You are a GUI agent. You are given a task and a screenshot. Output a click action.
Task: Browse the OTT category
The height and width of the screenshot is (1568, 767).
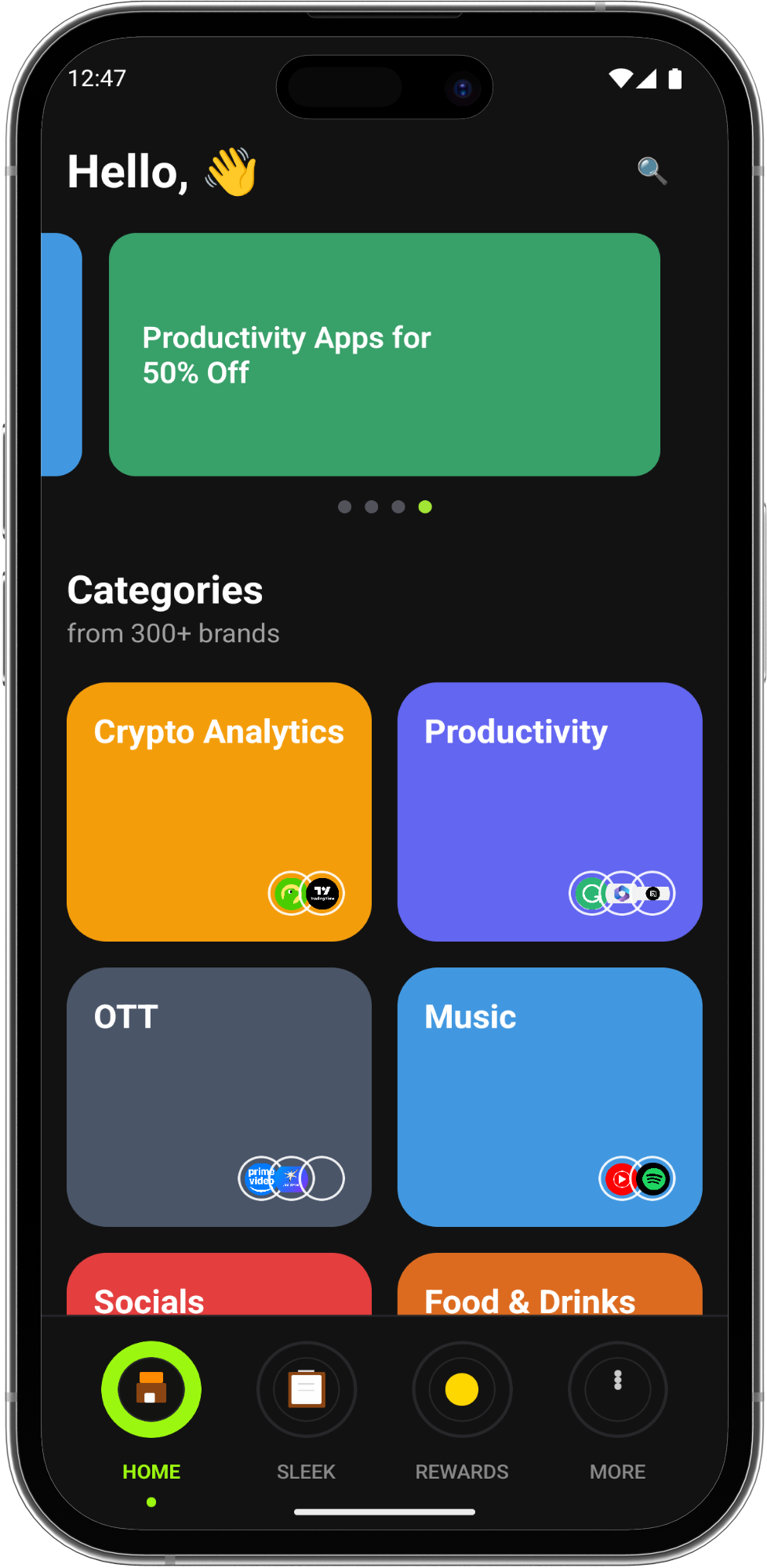tap(219, 1096)
